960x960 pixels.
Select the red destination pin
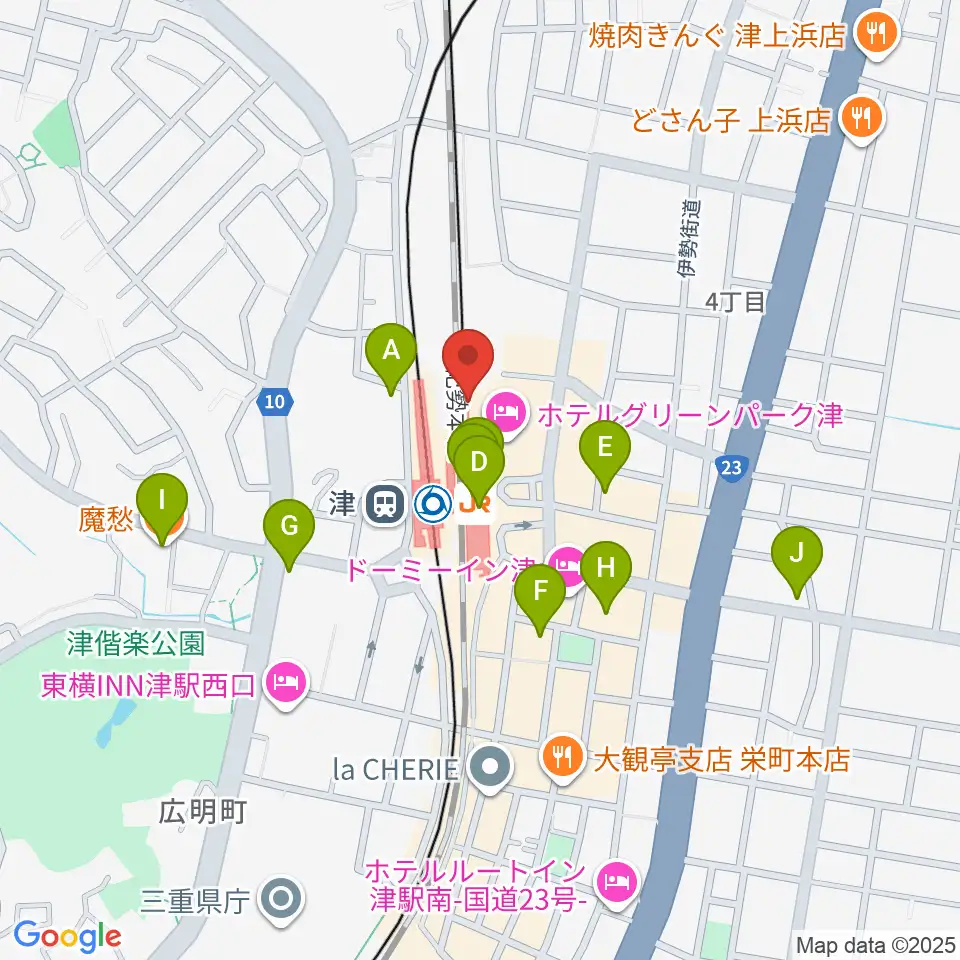469,357
